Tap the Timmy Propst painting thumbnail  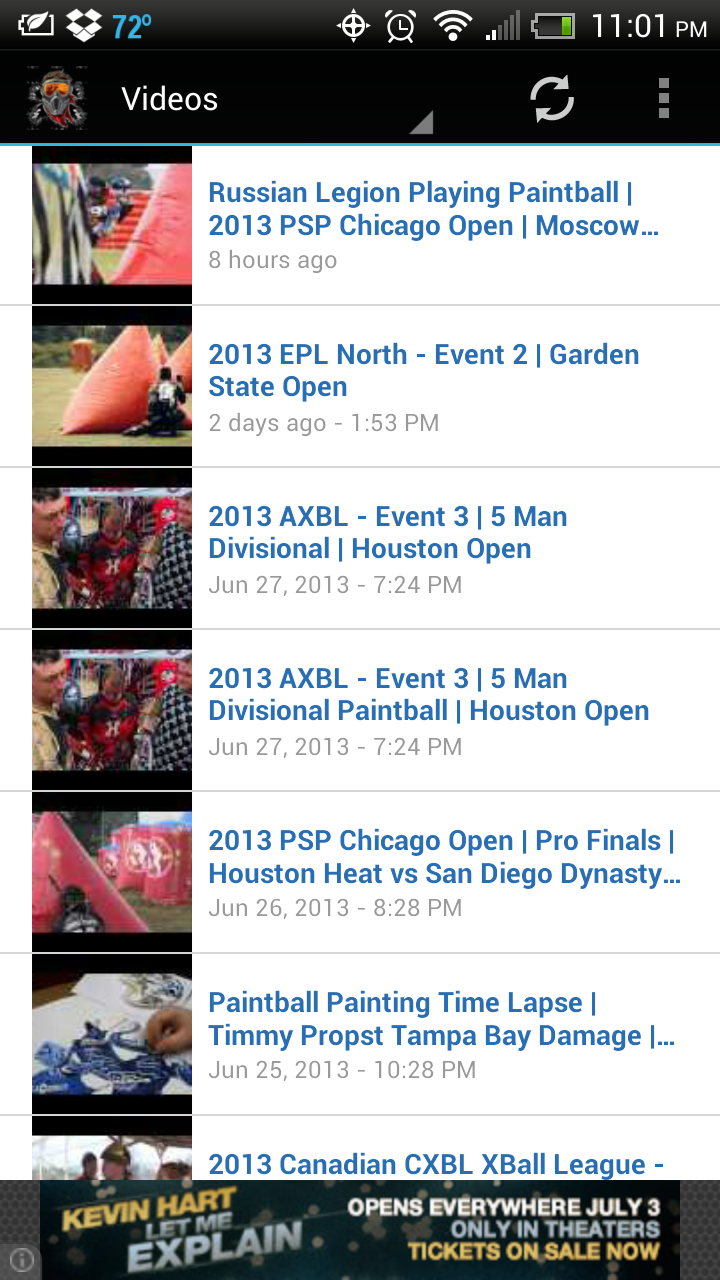coord(111,1034)
